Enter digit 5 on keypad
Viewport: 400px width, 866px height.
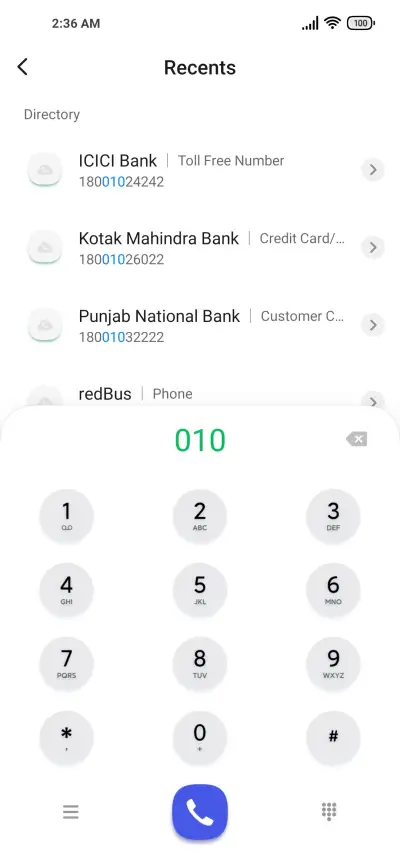200,590
